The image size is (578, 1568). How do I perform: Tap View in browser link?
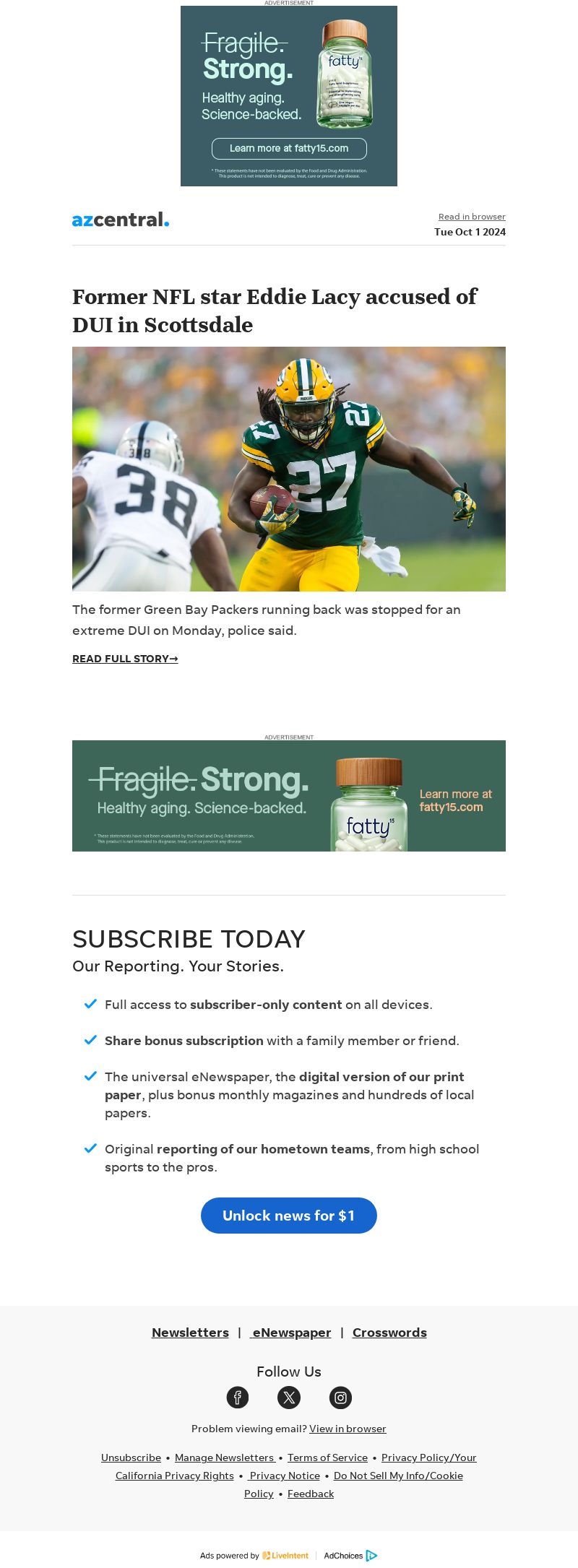348,1429
